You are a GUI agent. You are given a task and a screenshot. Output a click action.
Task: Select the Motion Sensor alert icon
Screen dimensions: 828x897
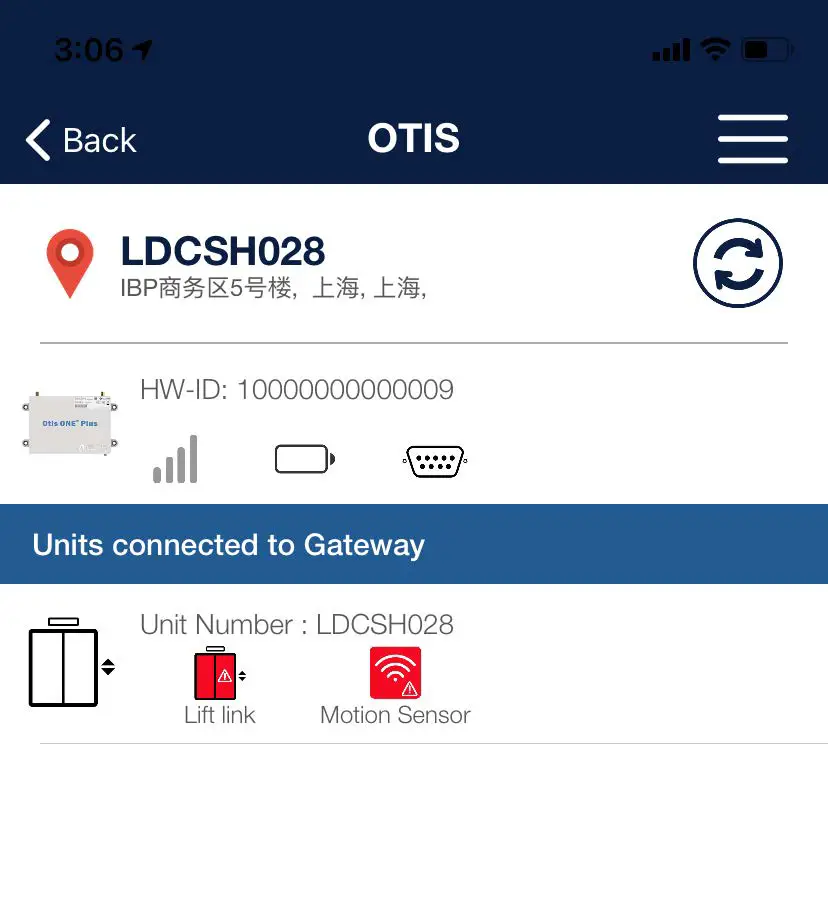click(394, 672)
